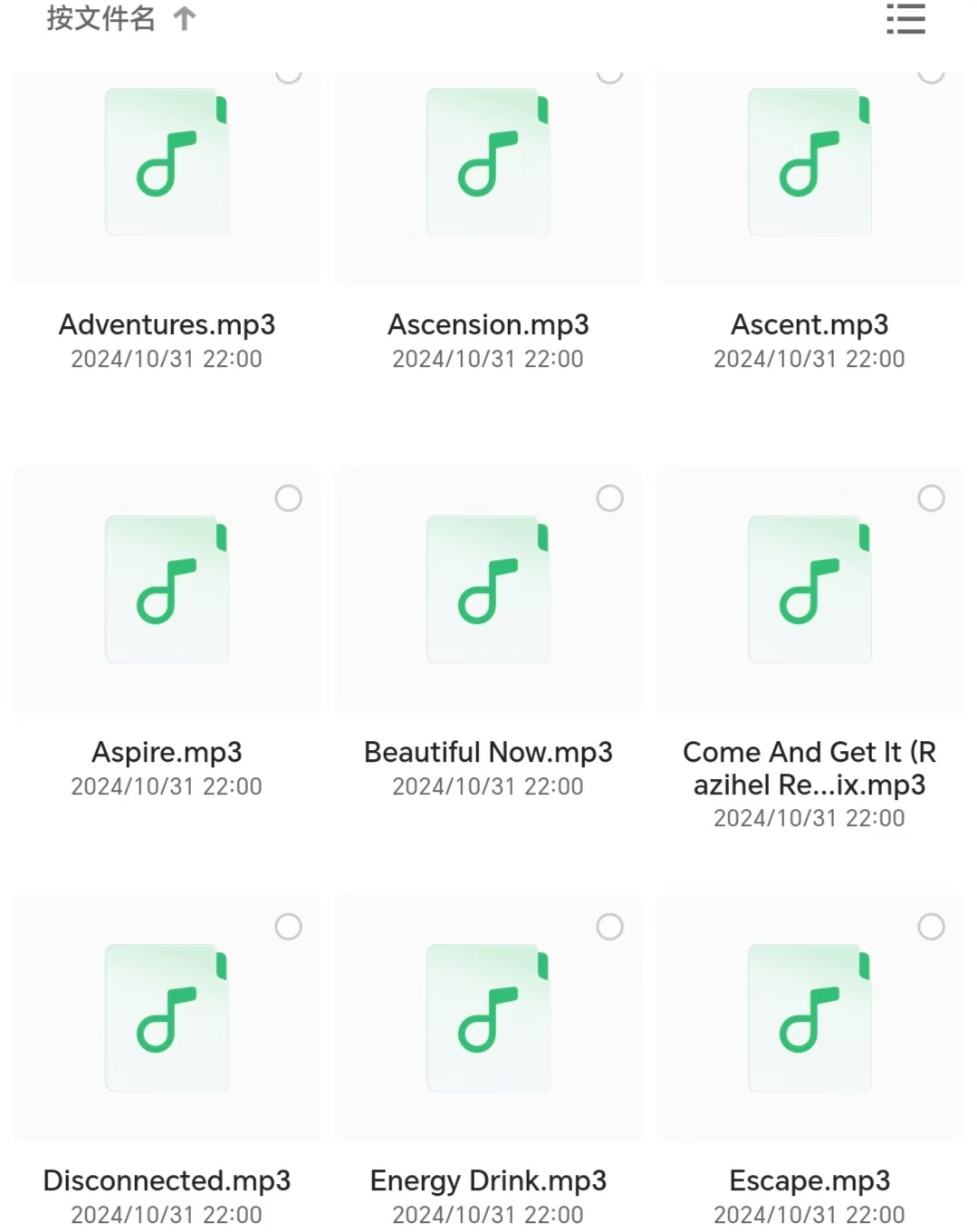Screen dimensions: 977x1232
Task: Open Ascension.mp3 audio file
Action: [488, 163]
